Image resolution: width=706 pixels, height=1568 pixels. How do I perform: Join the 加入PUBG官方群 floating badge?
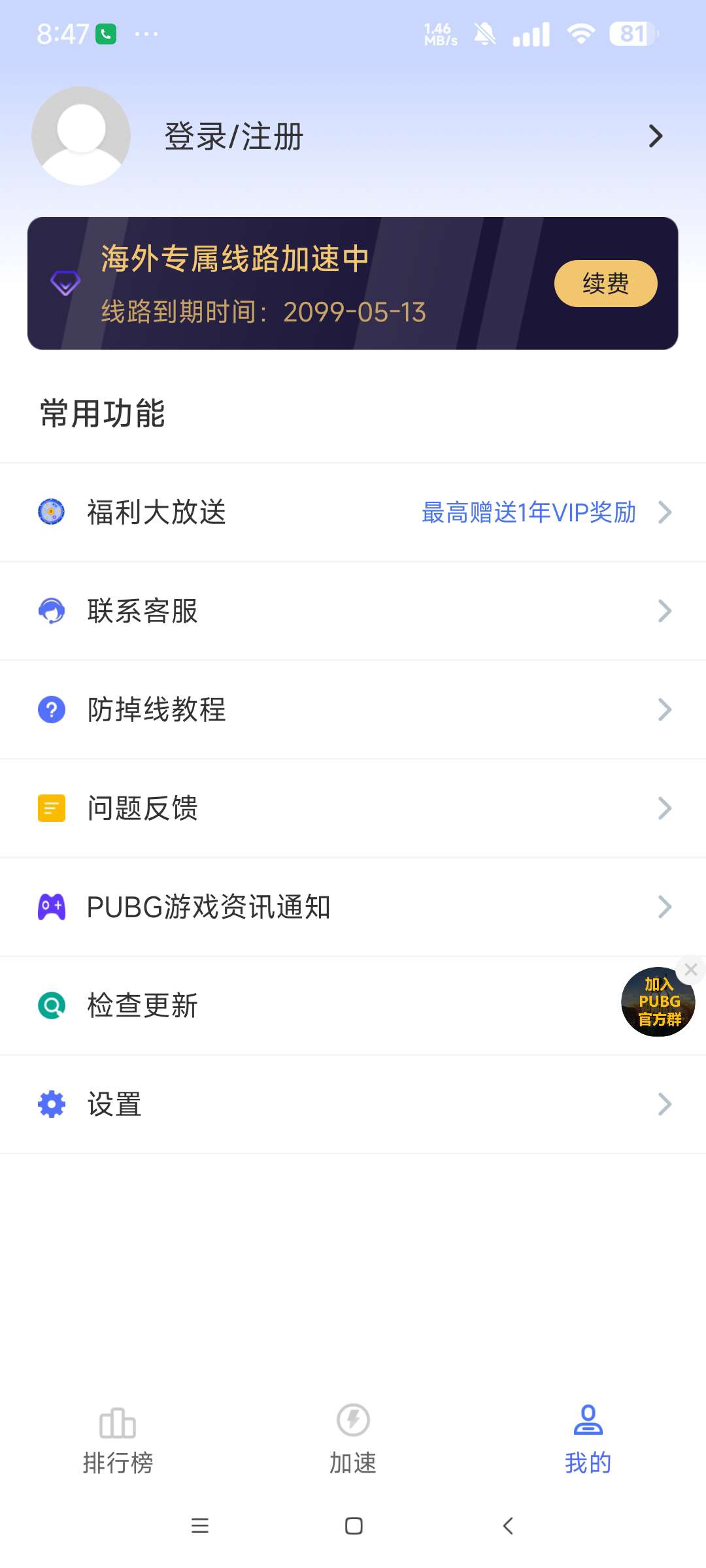coord(657,1003)
